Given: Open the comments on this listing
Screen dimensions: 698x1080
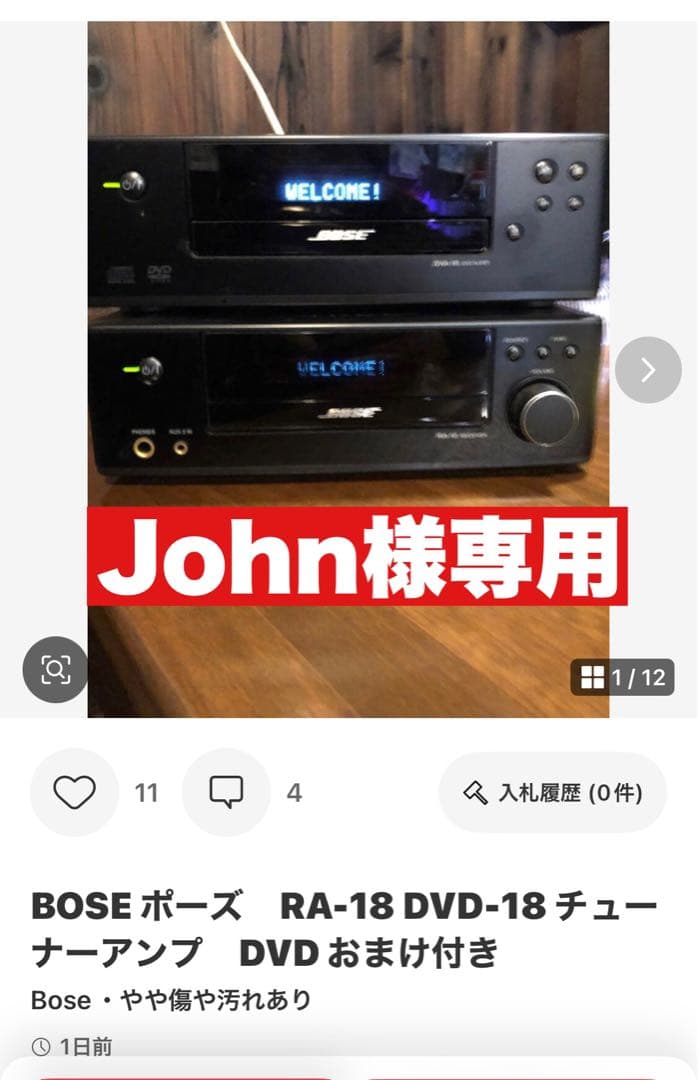Looking at the screenshot, I should point(226,792).
